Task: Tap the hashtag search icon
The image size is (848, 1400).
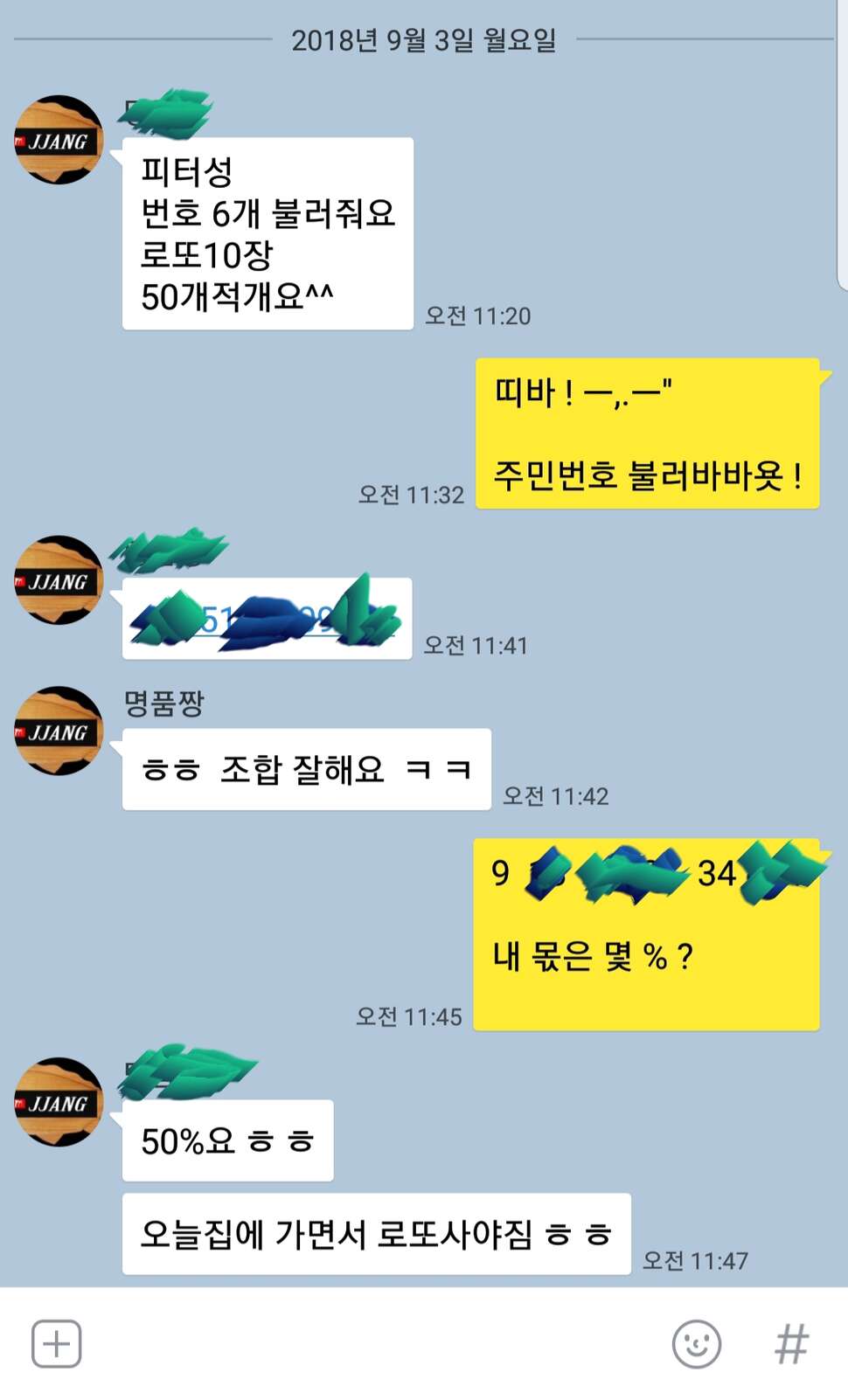Action: [792, 1343]
